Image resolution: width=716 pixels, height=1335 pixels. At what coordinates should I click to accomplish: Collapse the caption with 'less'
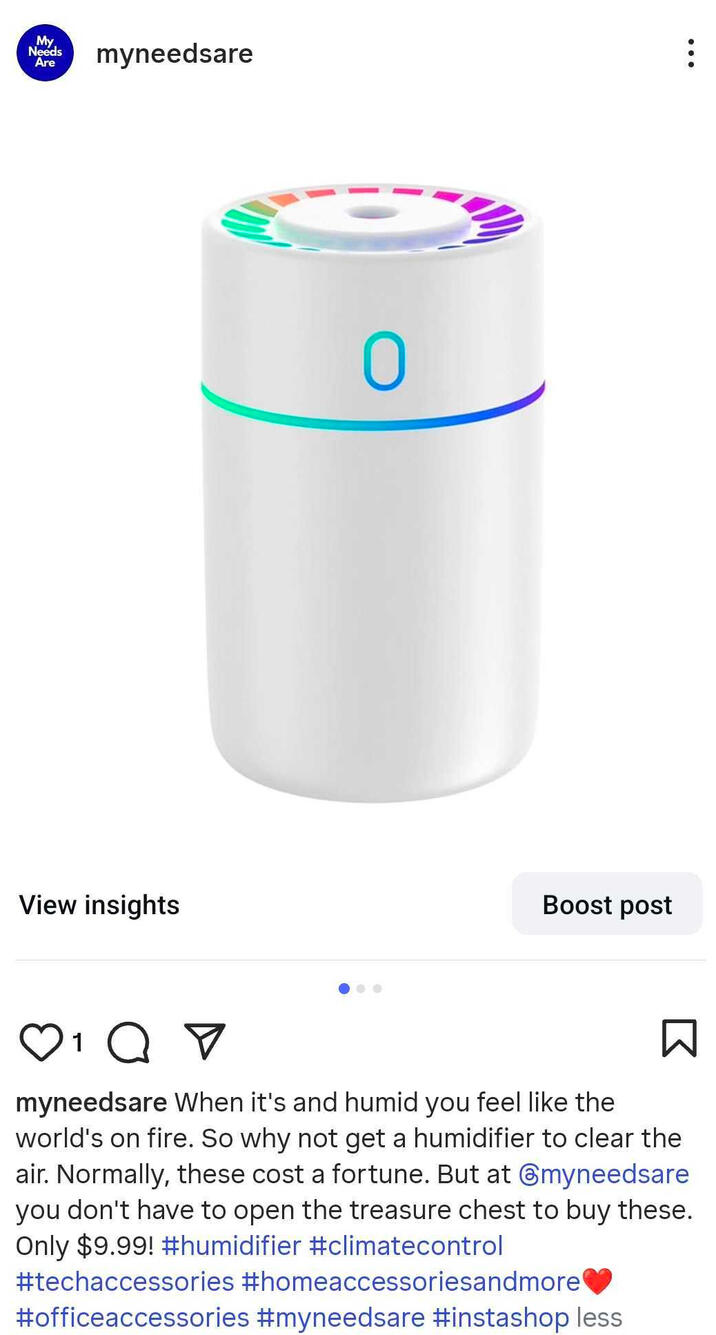pyautogui.click(x=599, y=1318)
